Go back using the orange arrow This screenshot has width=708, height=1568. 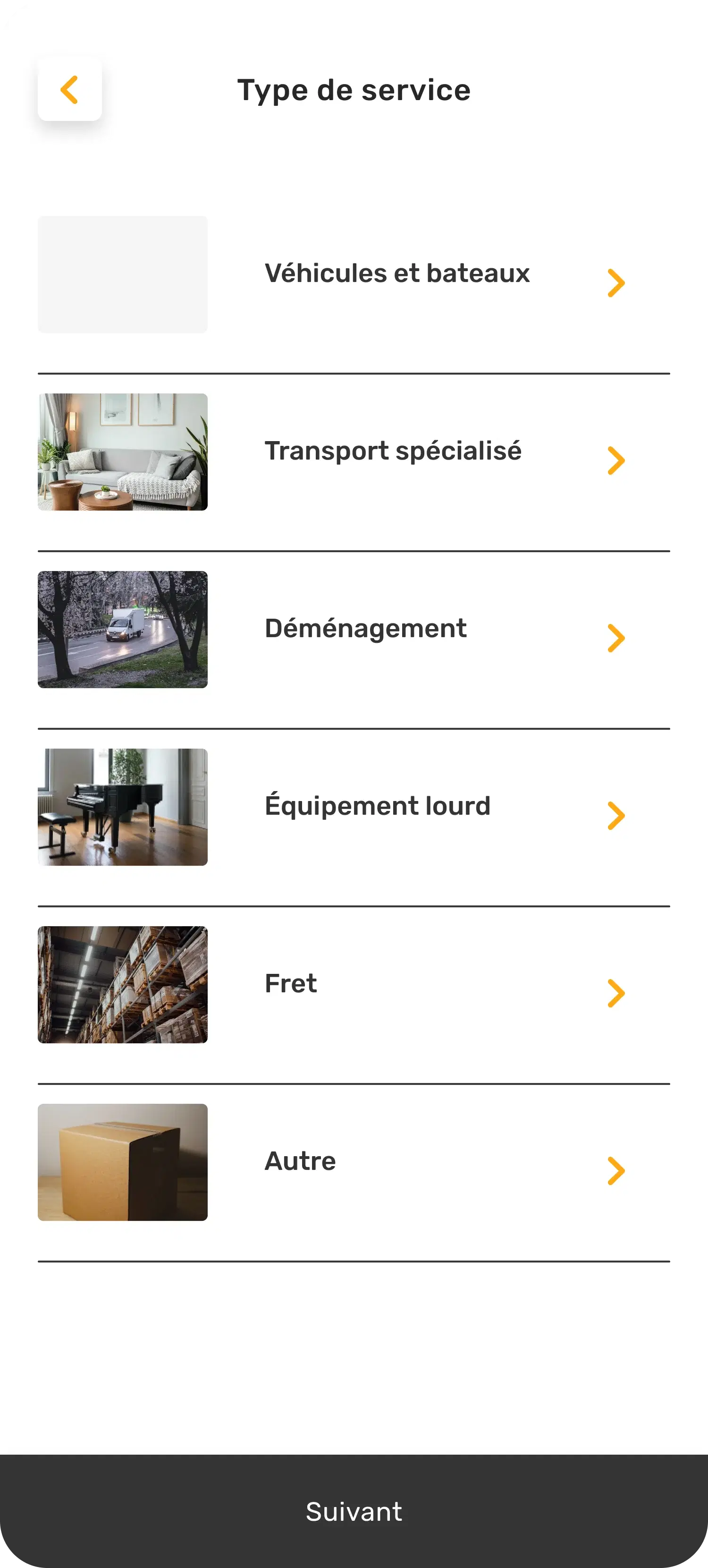(x=69, y=89)
